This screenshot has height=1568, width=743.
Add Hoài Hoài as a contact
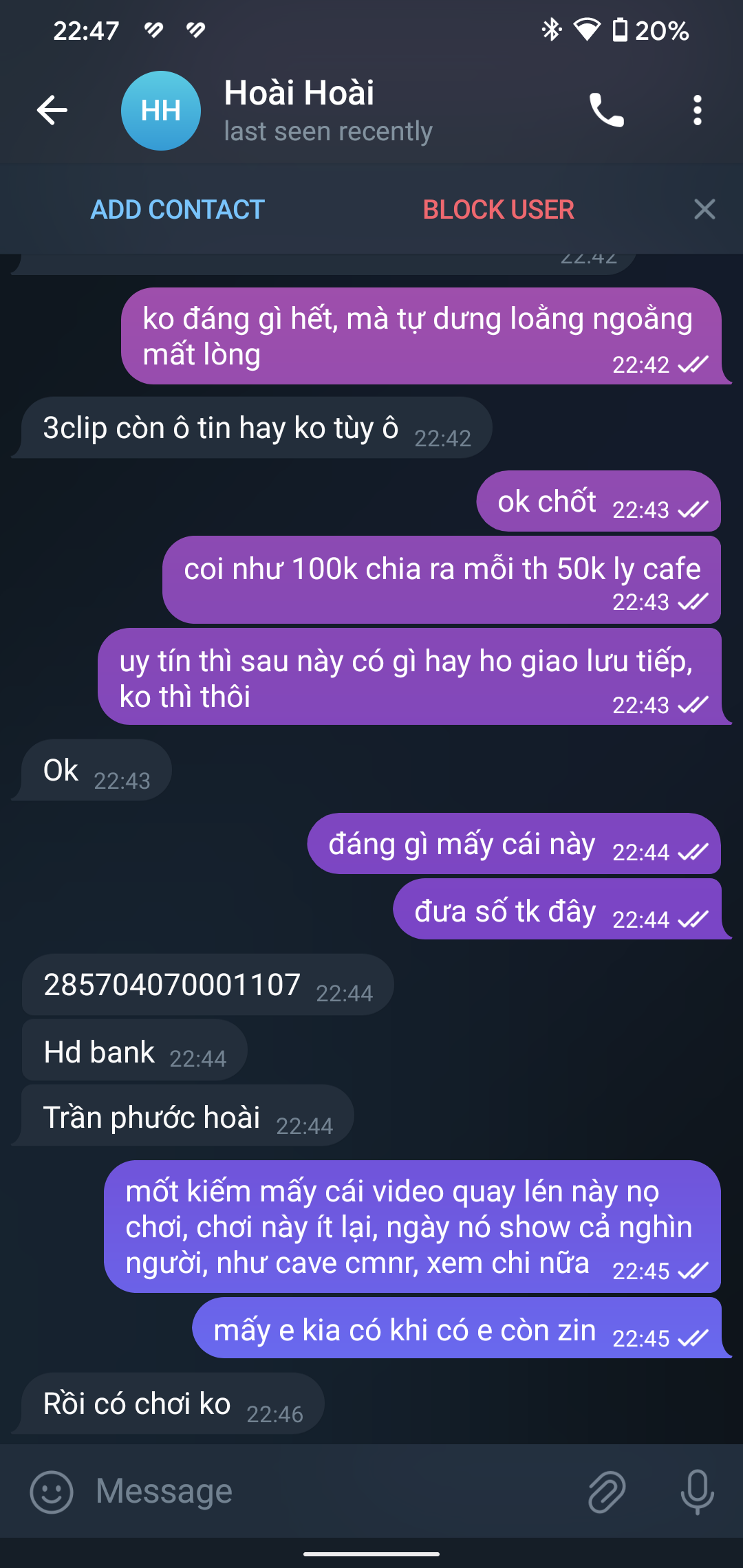[x=177, y=210]
